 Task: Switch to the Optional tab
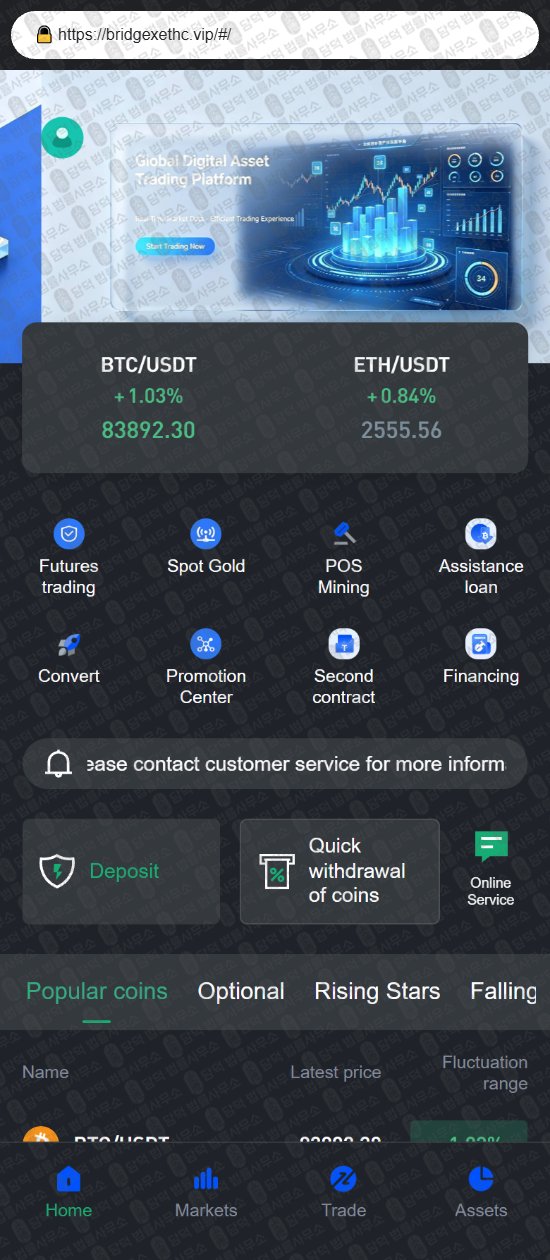(x=241, y=991)
